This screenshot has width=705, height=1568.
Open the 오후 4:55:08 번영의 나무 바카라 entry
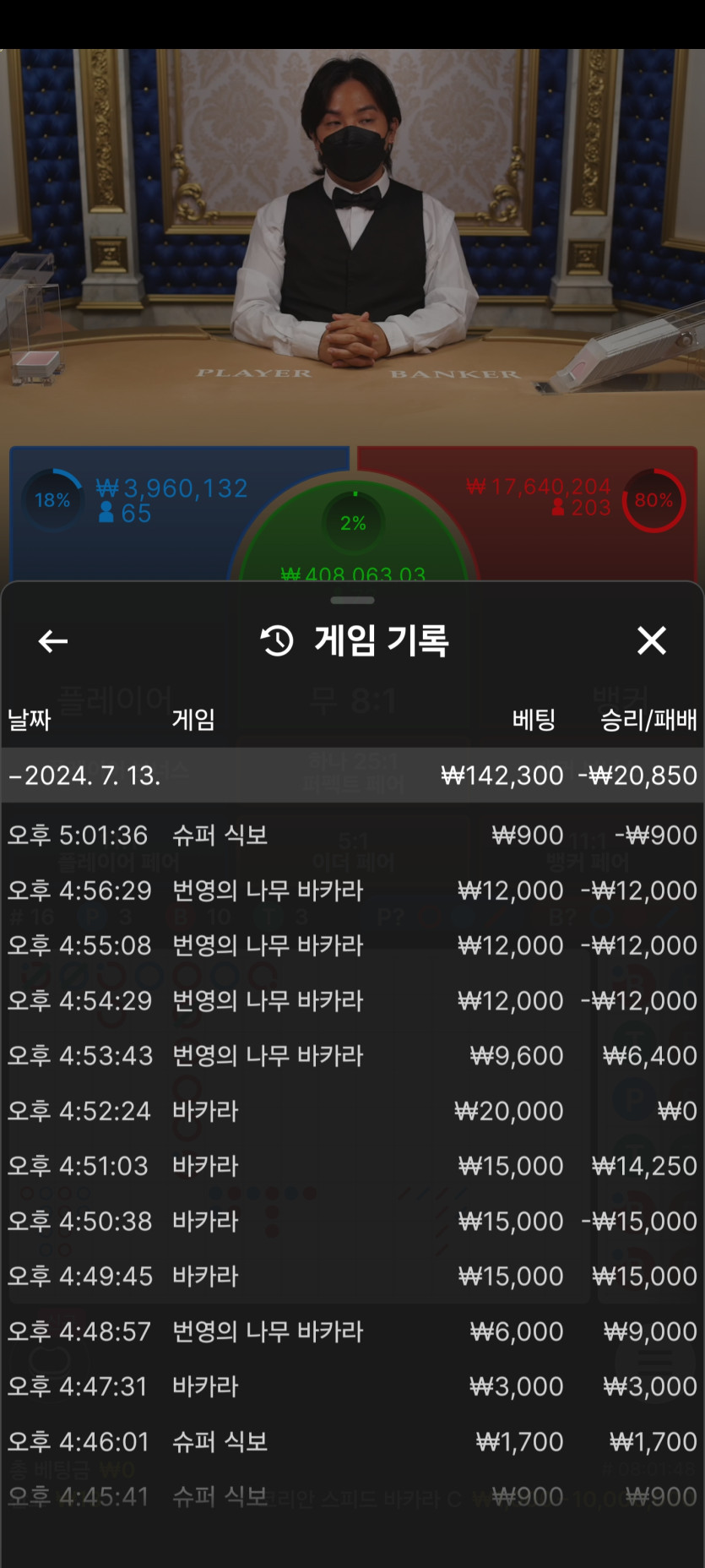pos(352,945)
